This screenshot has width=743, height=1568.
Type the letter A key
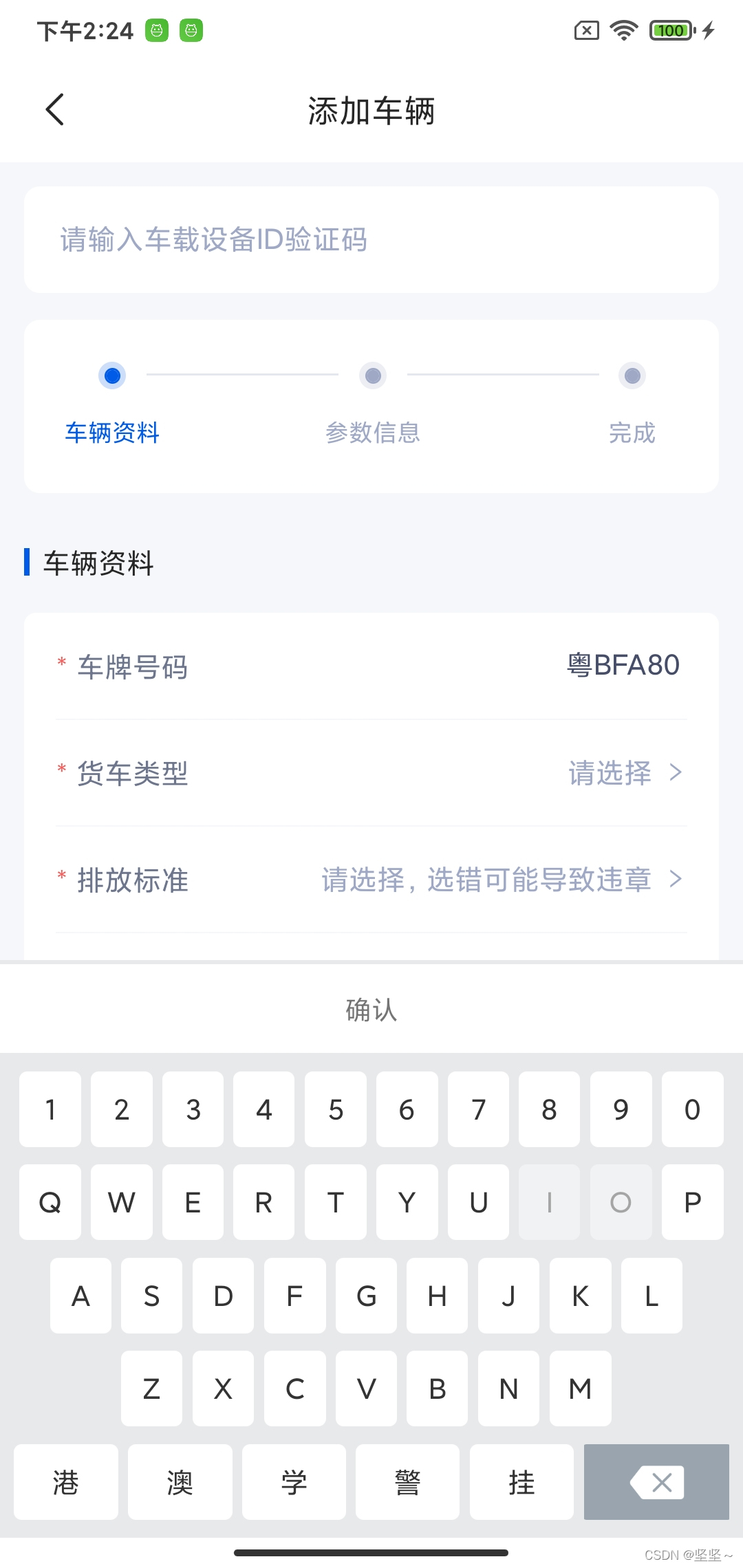(x=80, y=1296)
